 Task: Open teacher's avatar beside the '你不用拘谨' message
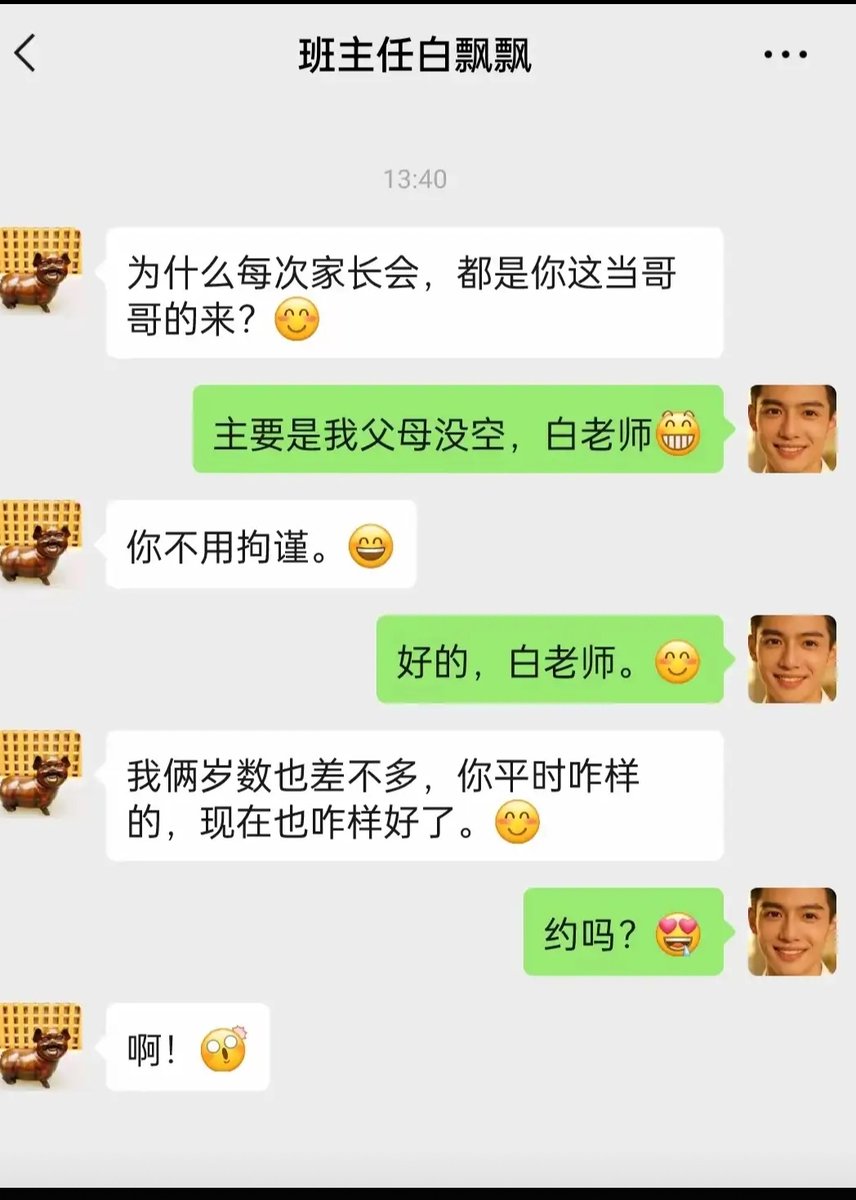40,543
